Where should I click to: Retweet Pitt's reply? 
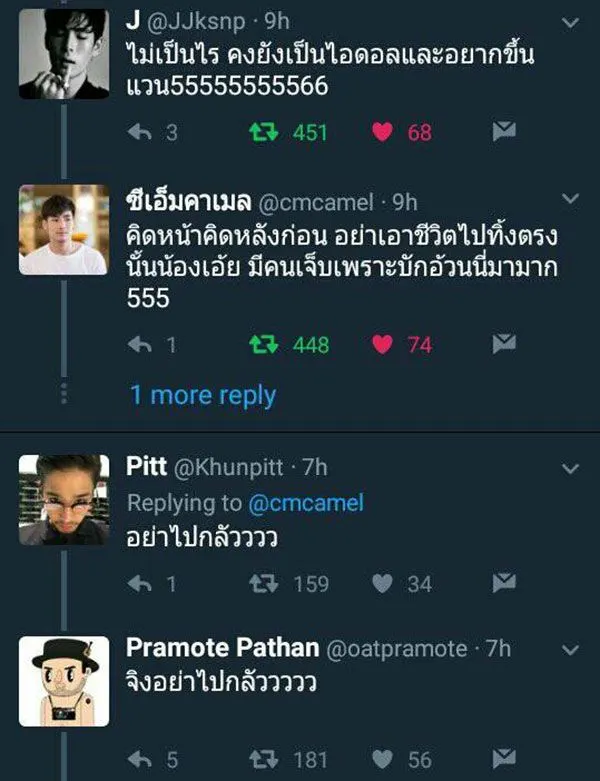point(265,583)
